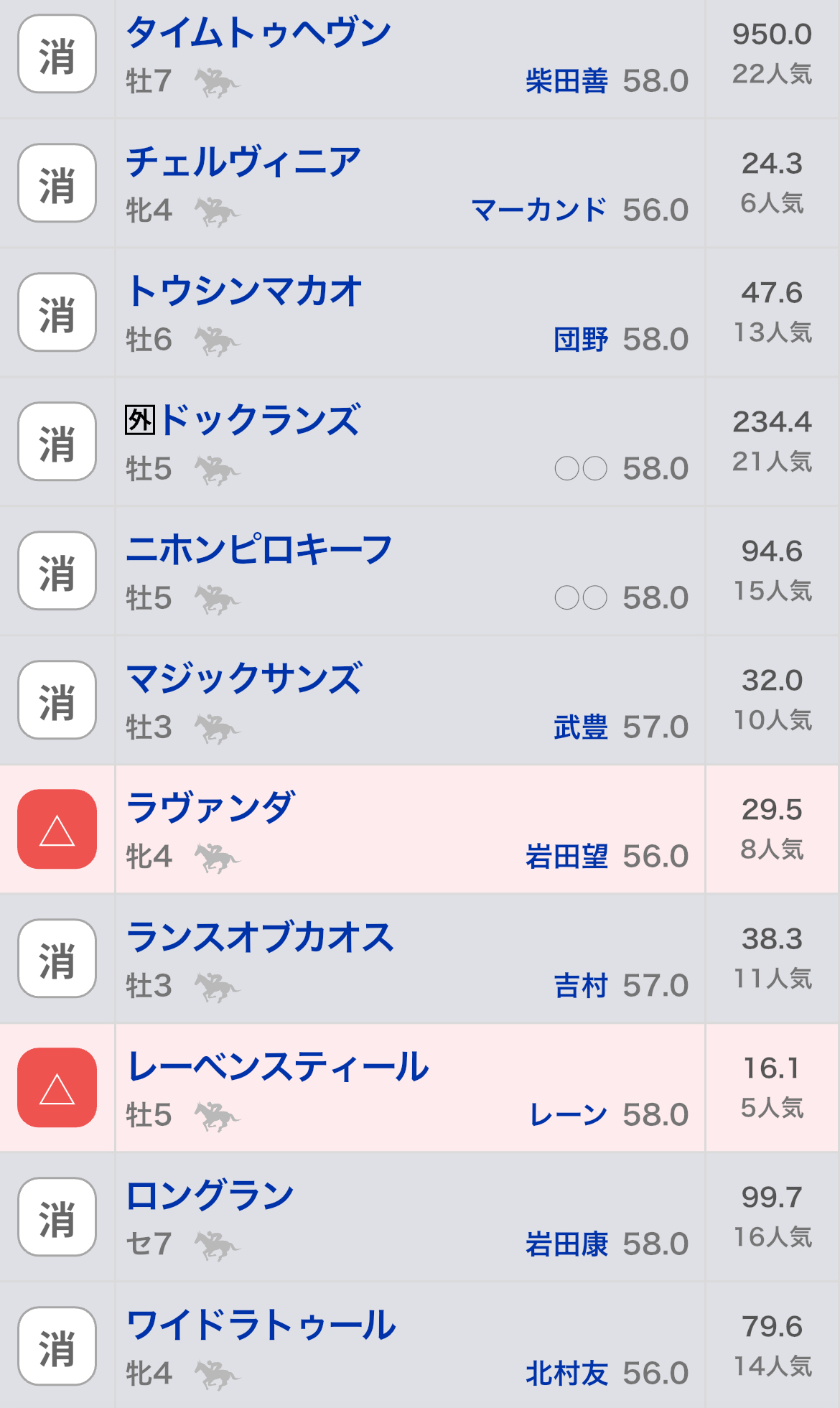Tap the 消 mark button for ニホンピロキーフ
This screenshot has width=840, height=1408.
click(57, 571)
